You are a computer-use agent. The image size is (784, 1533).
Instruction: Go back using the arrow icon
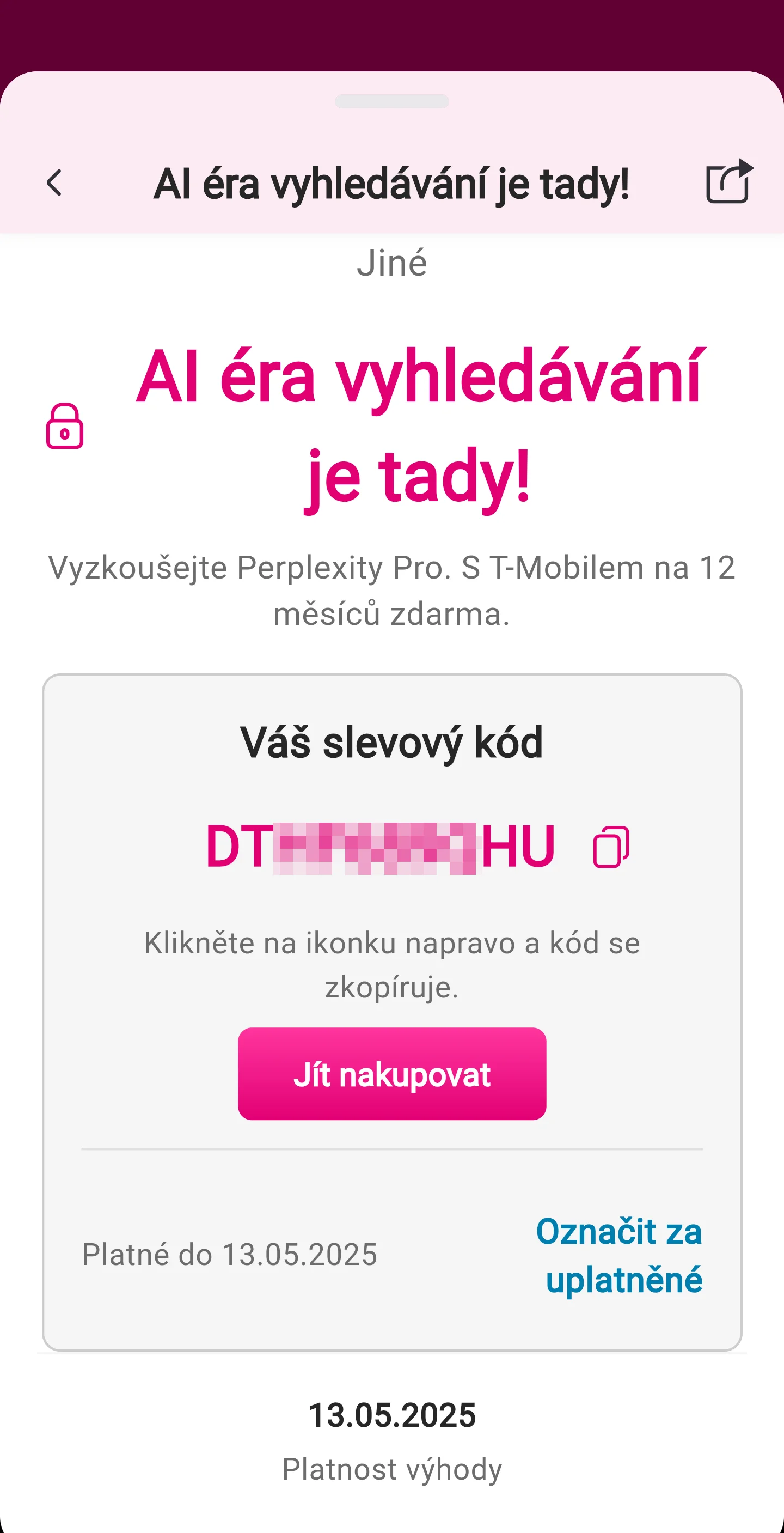click(x=54, y=182)
